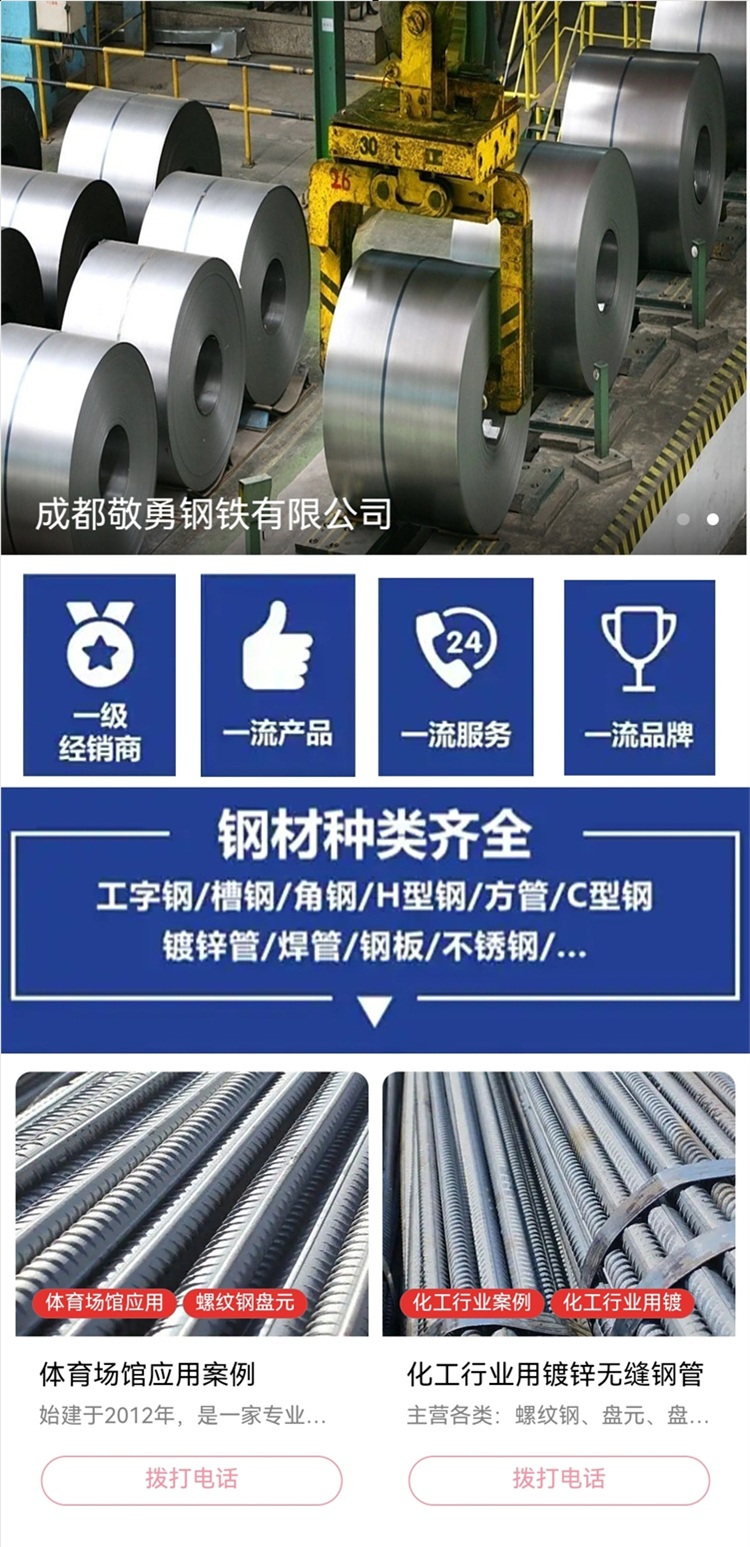This screenshot has width=750, height=1547.
Task: Select the 体育场馆应用 tag
Action: tap(104, 1302)
